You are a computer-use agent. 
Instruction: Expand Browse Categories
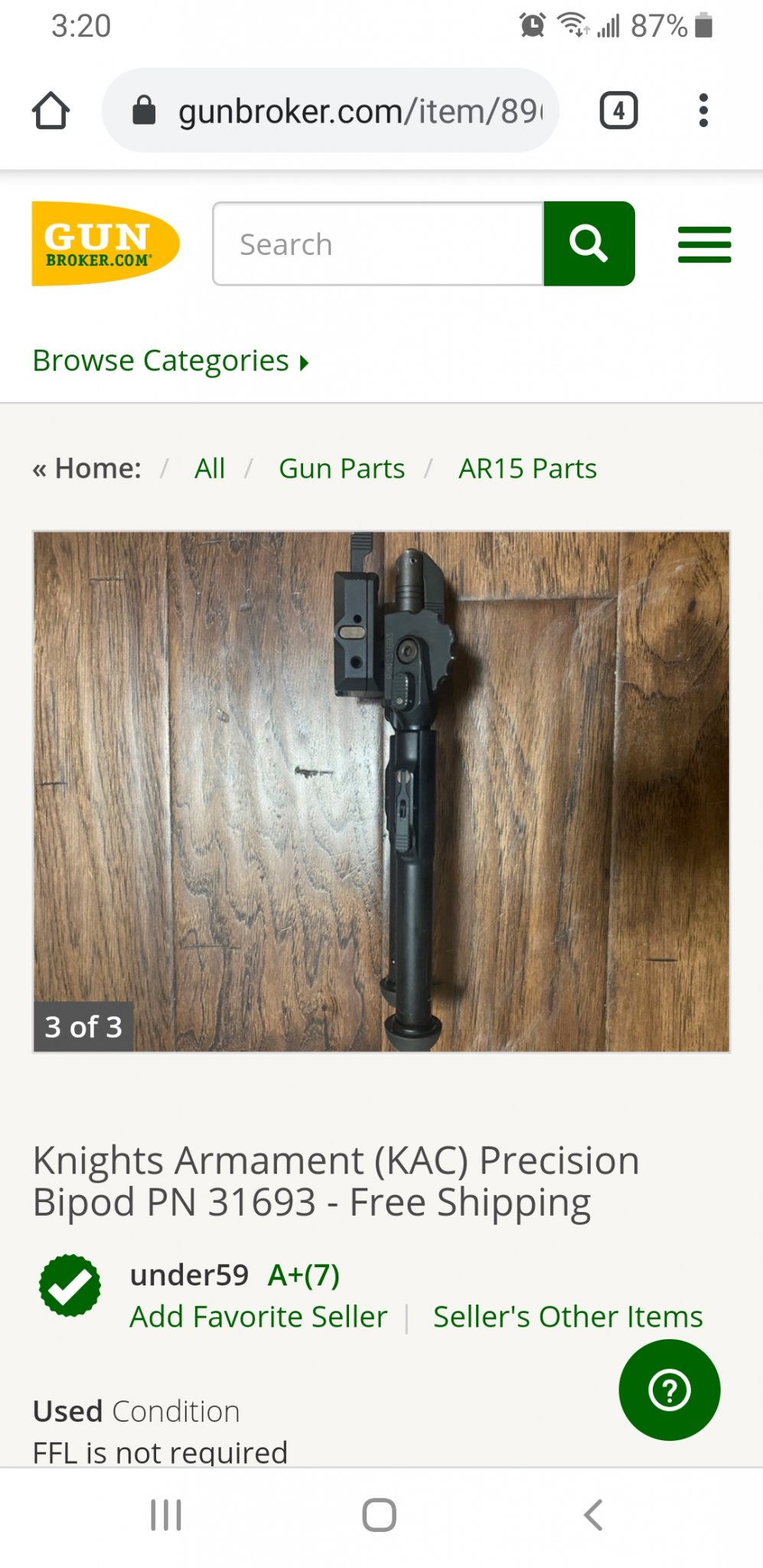point(170,361)
